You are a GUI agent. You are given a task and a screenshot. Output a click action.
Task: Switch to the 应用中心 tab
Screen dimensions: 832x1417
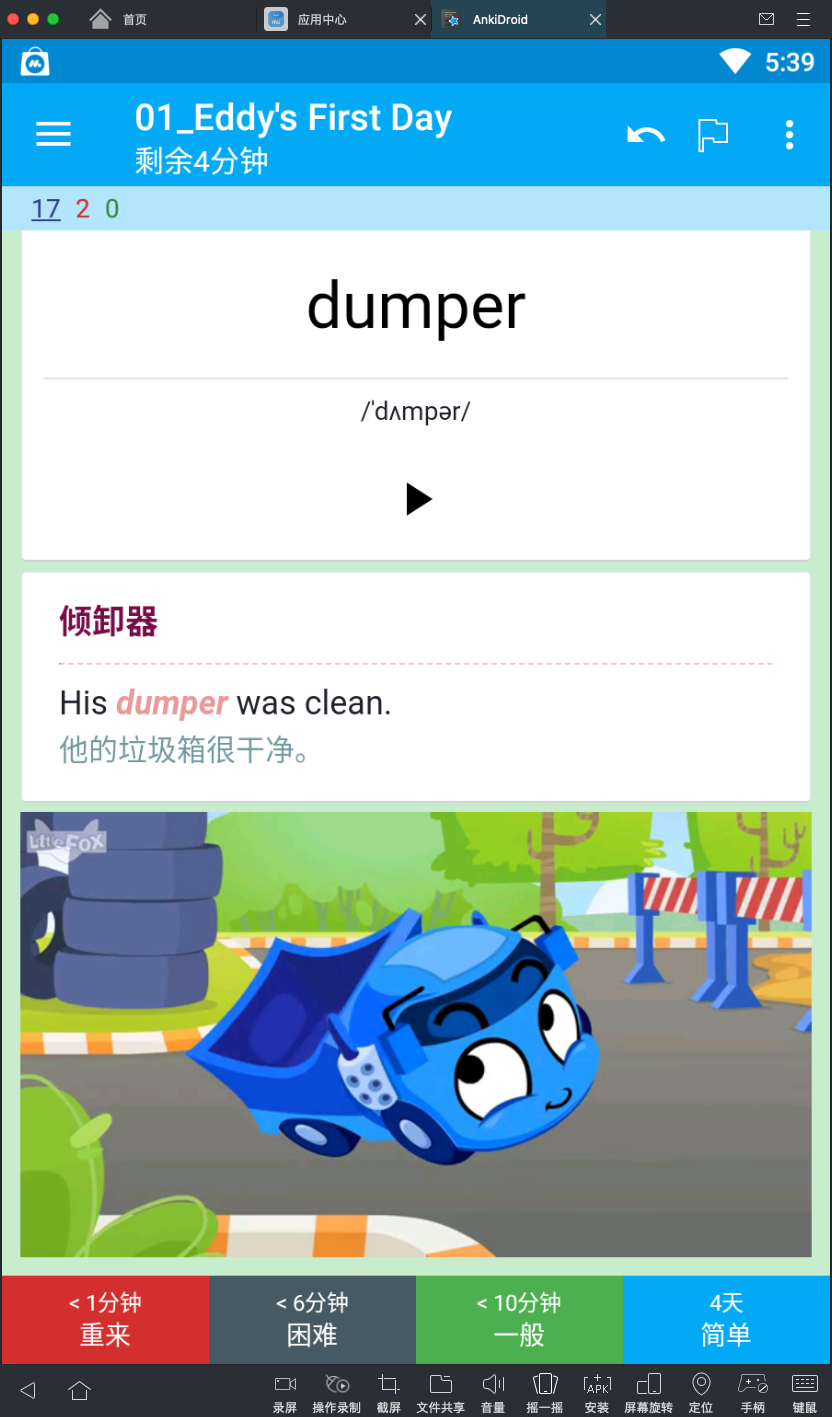[320, 20]
